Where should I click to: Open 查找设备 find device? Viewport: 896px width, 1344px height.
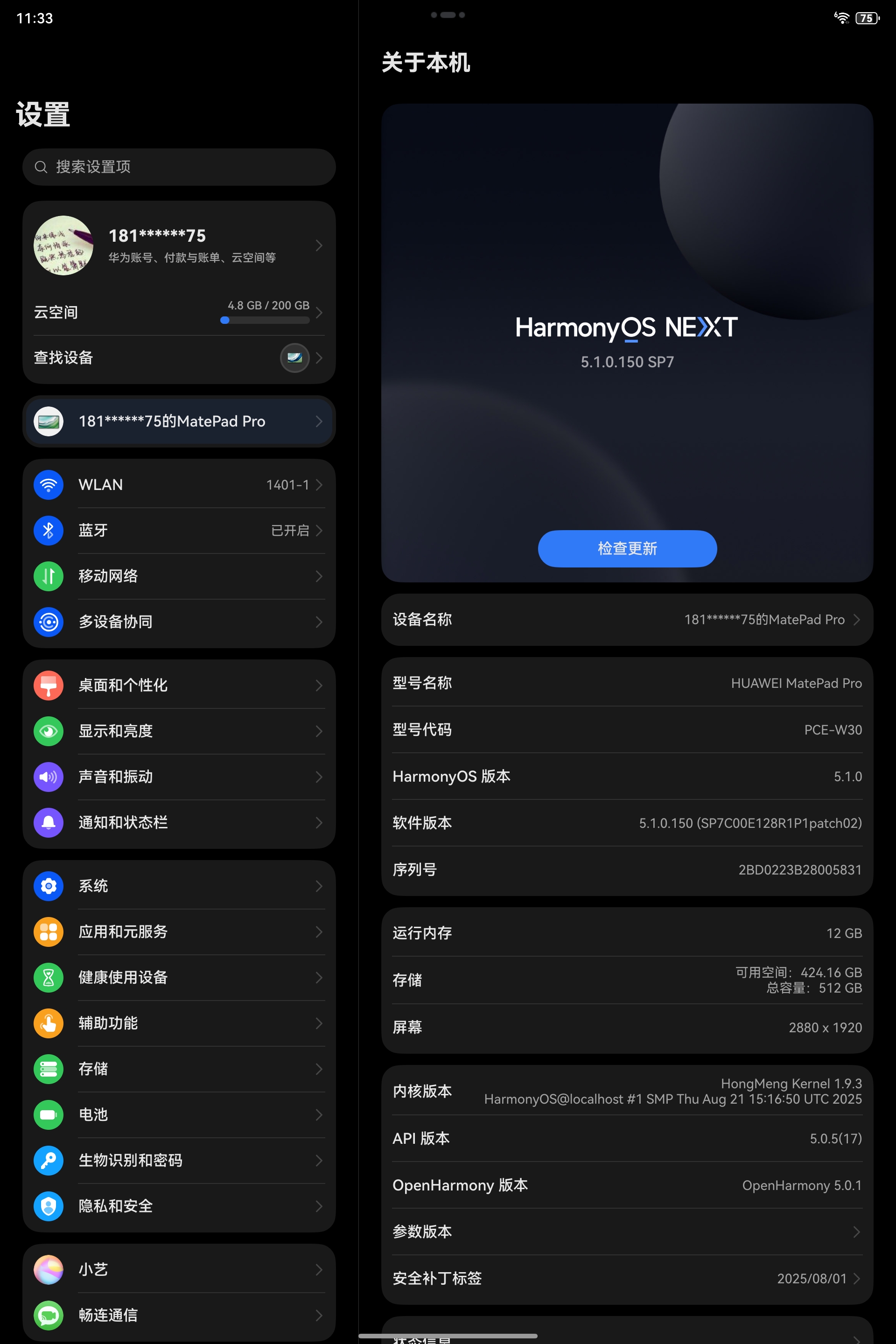pyautogui.click(x=178, y=358)
